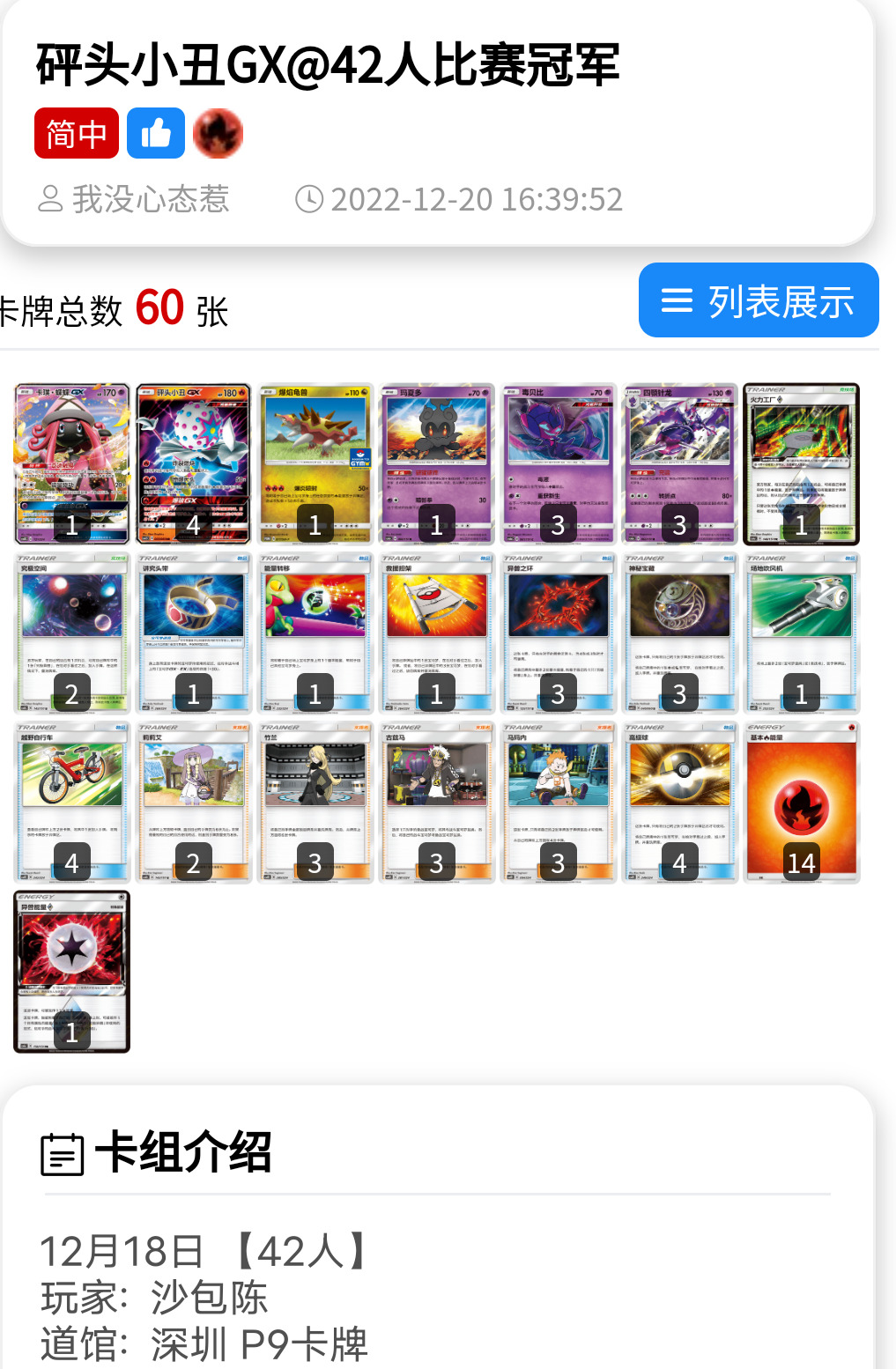Open the 越野自行车 card
Image resolution: width=896 pixels, height=1369 pixels.
71,802
